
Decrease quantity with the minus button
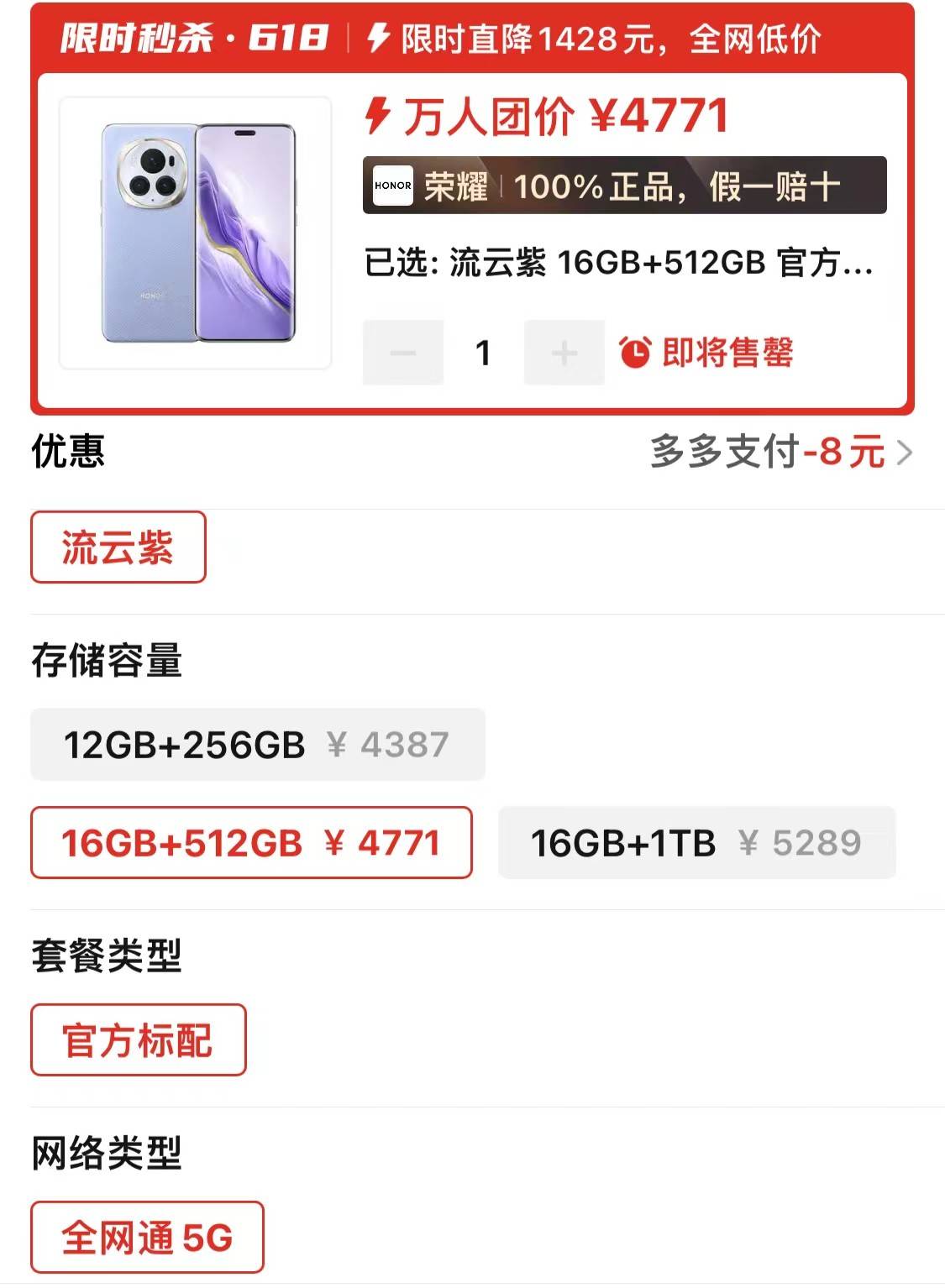403,353
